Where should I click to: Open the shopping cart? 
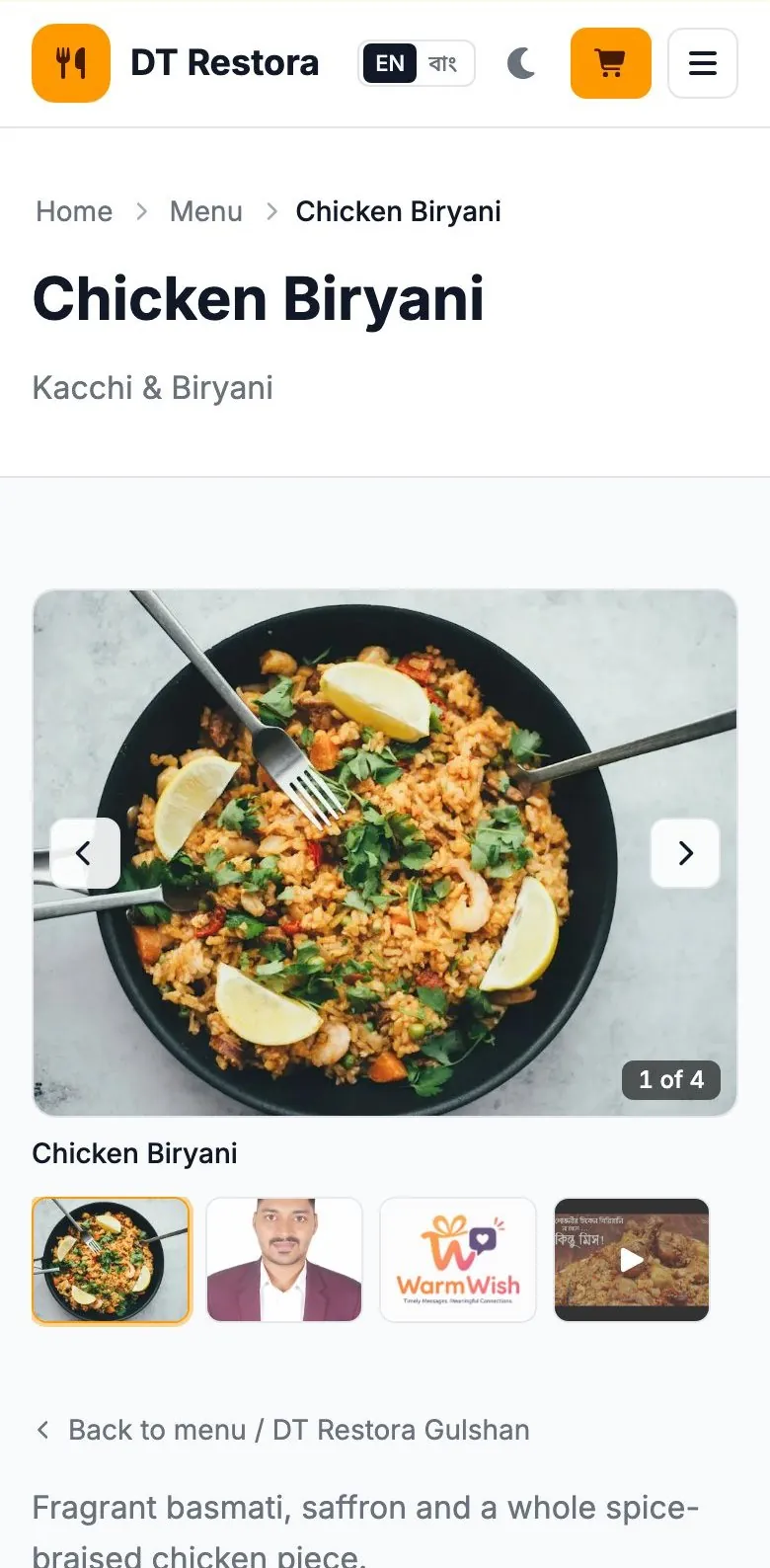[x=611, y=63]
